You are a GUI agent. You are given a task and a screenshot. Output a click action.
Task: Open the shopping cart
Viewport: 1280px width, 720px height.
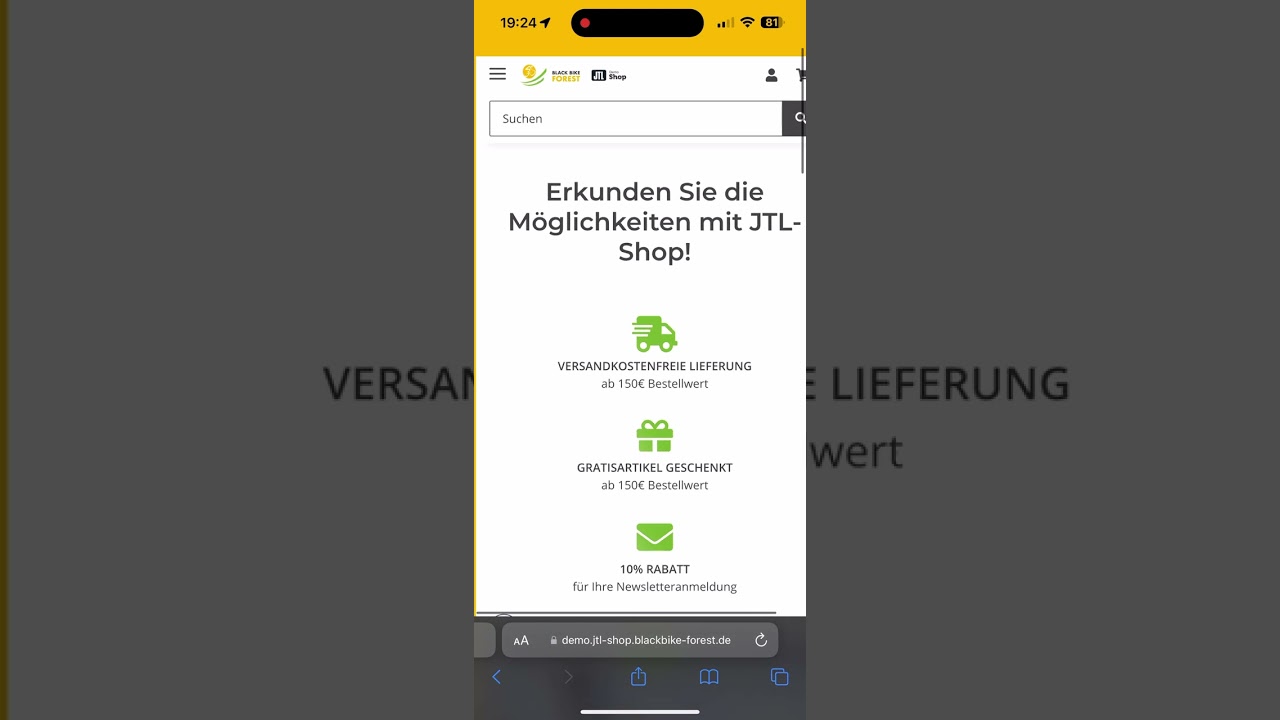point(801,75)
